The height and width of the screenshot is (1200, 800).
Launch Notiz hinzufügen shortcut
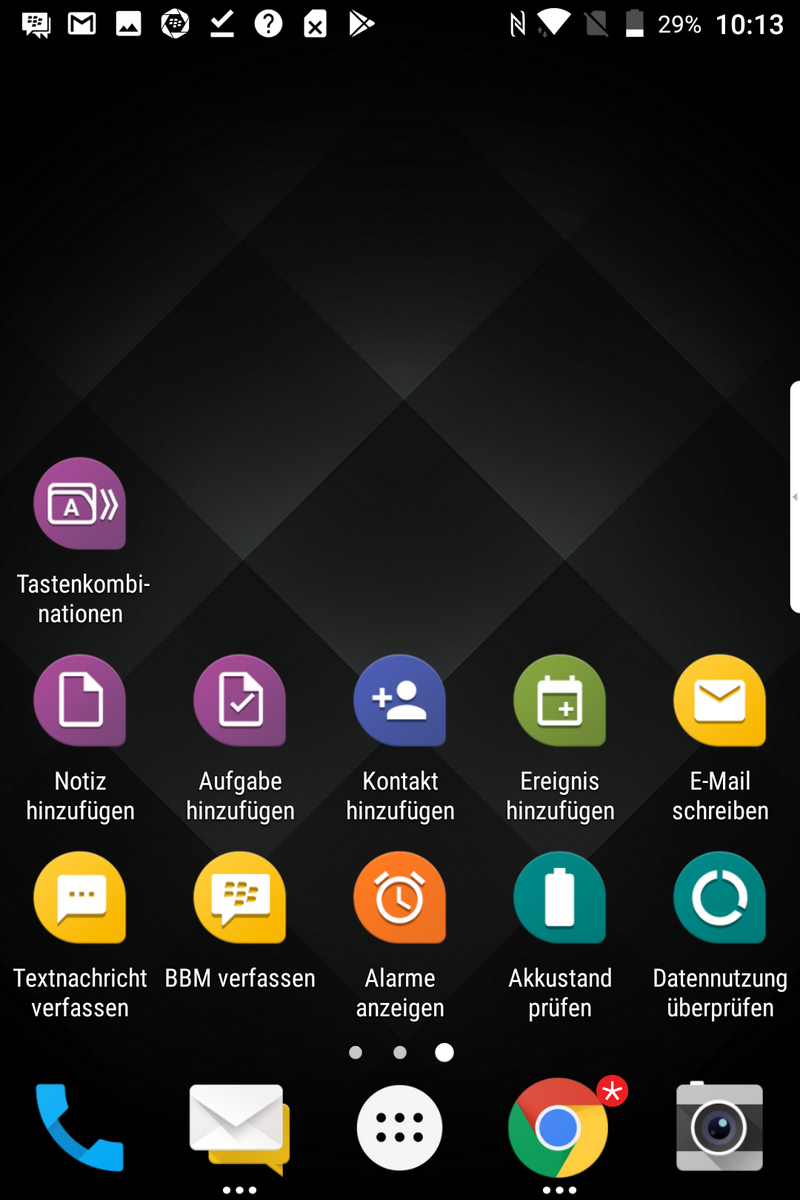click(x=80, y=700)
